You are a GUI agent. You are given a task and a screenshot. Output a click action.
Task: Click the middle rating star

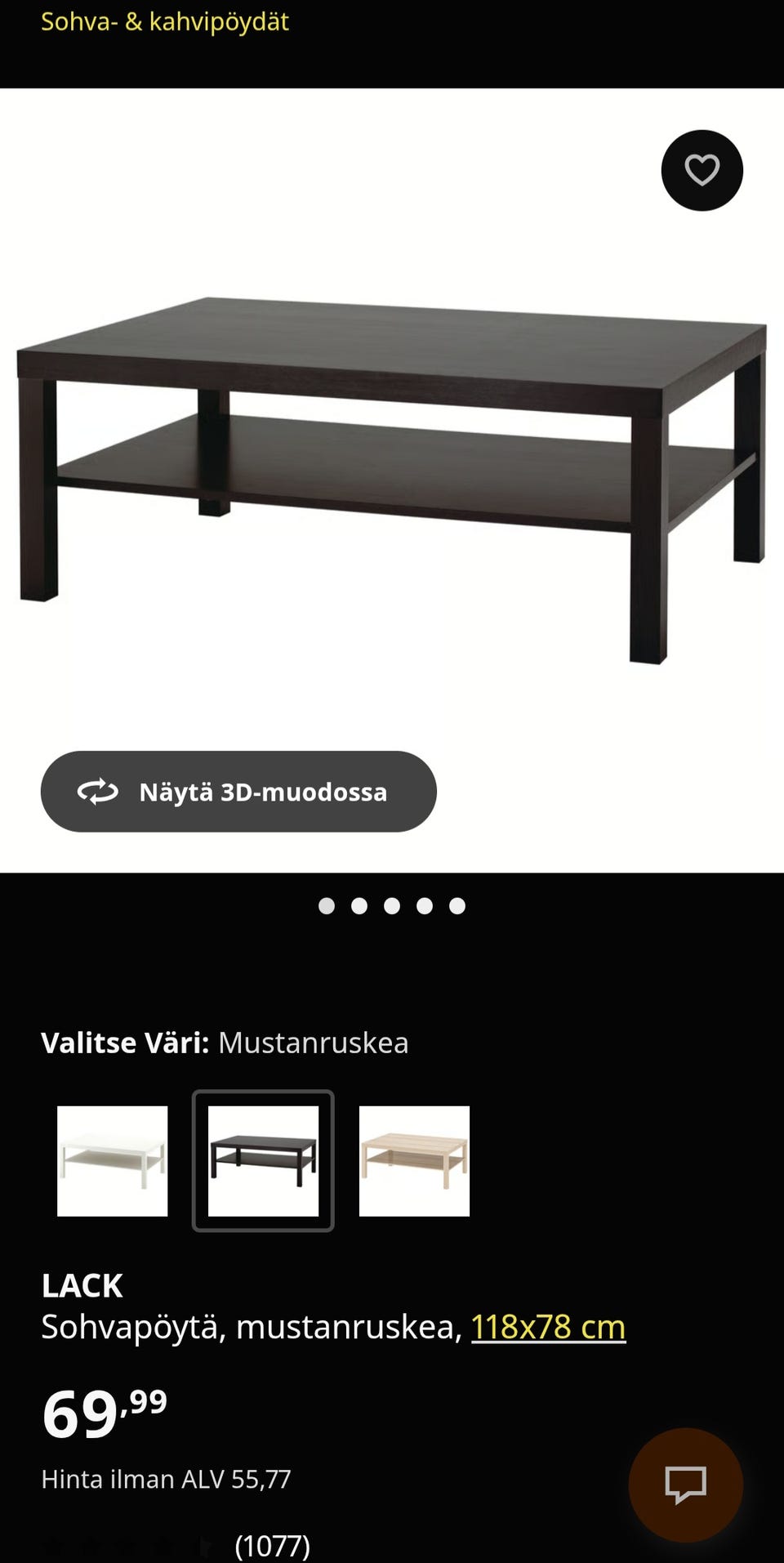click(x=123, y=1546)
